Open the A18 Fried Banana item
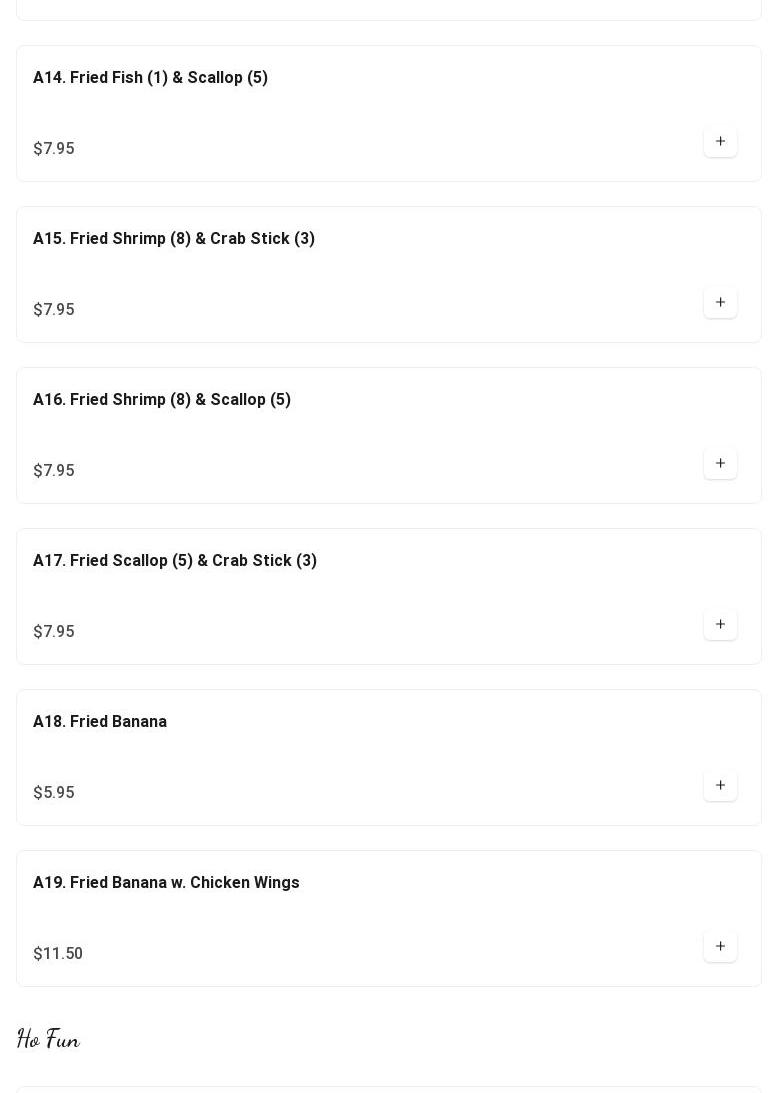Screen dimensions: 778x1093 click(100, 722)
